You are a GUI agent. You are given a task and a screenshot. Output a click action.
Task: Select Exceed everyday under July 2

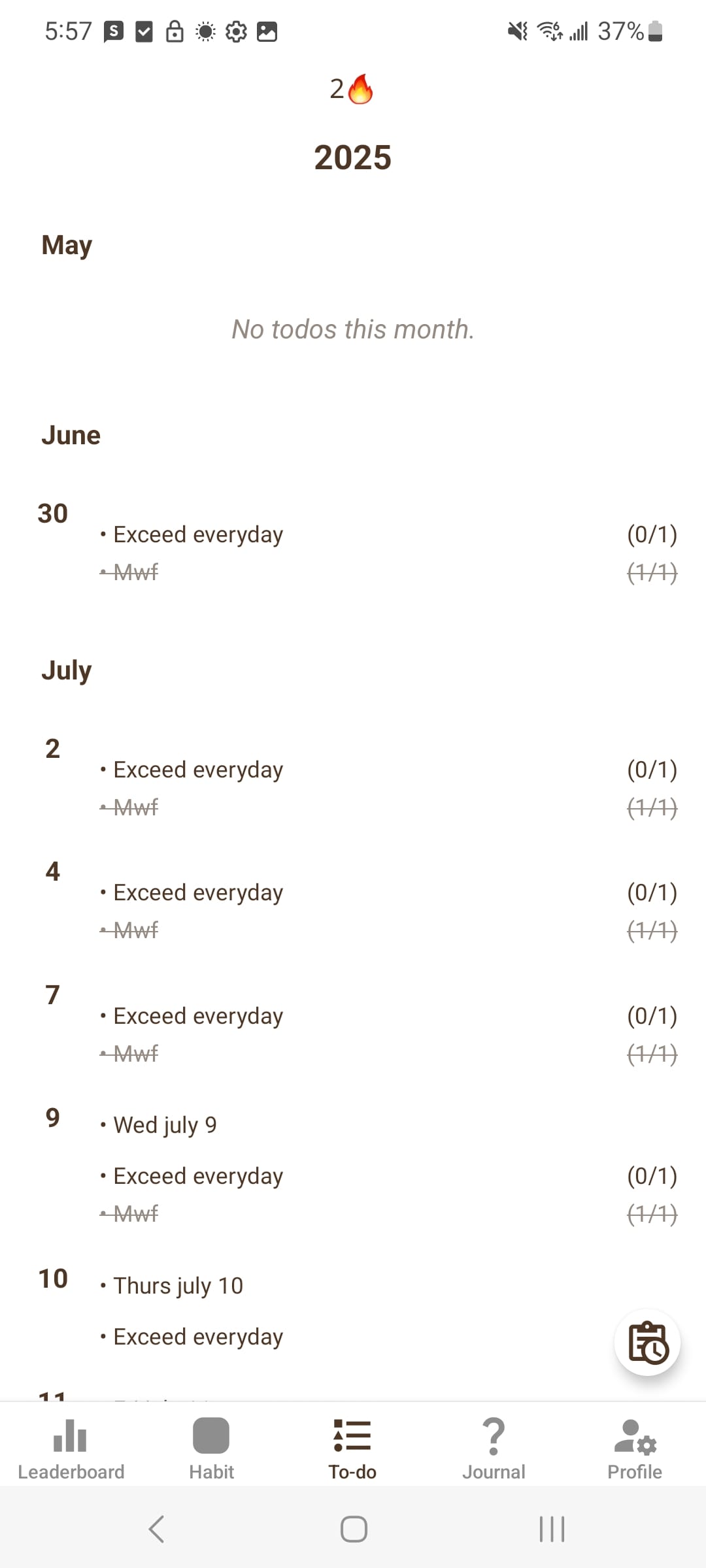pos(198,770)
